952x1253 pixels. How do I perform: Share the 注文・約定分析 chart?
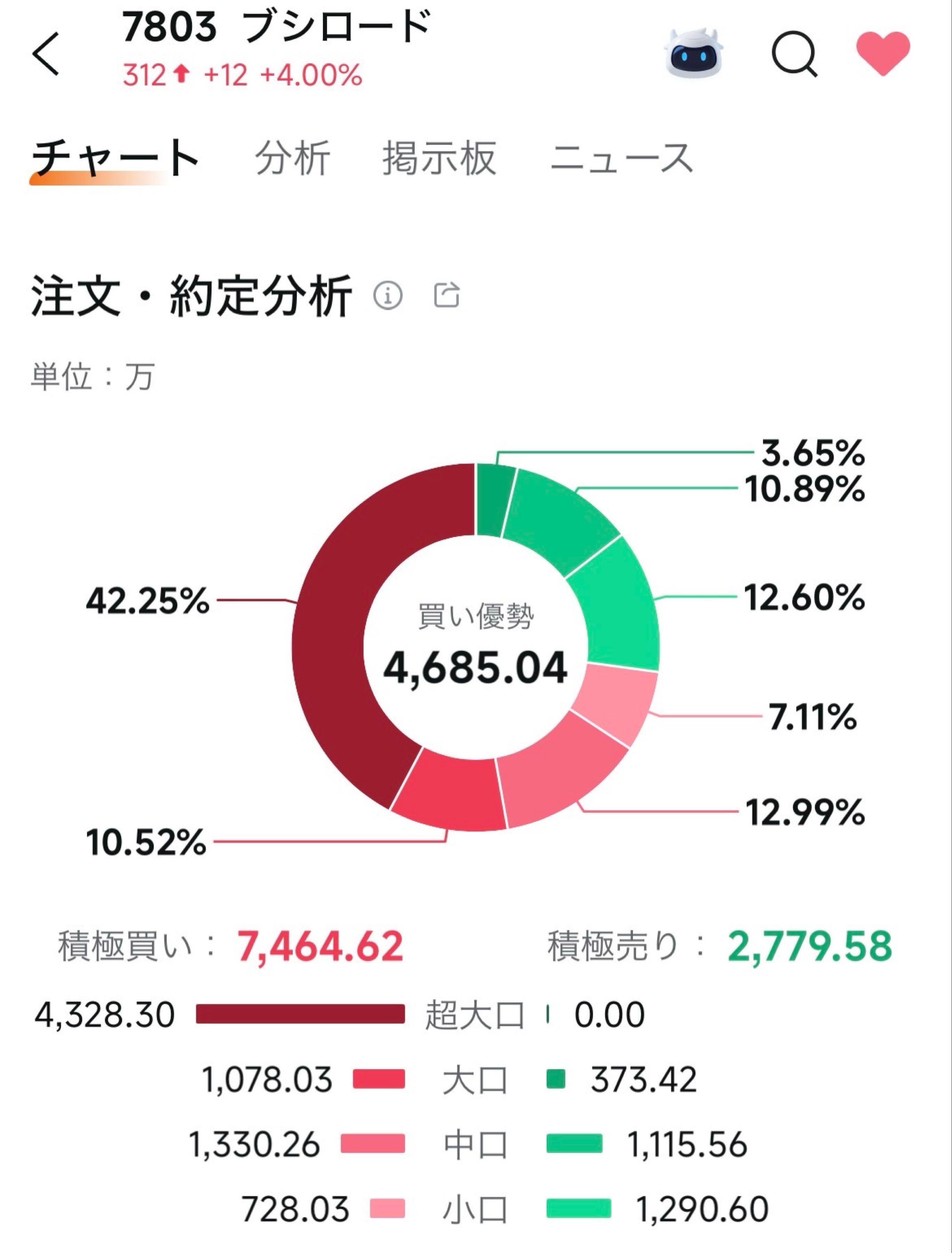446,295
